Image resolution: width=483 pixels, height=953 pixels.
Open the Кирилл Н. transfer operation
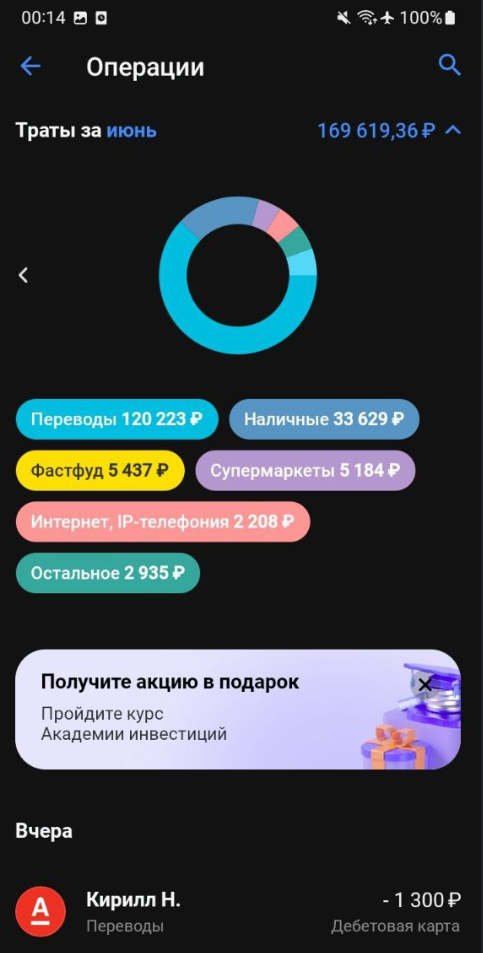click(x=241, y=912)
